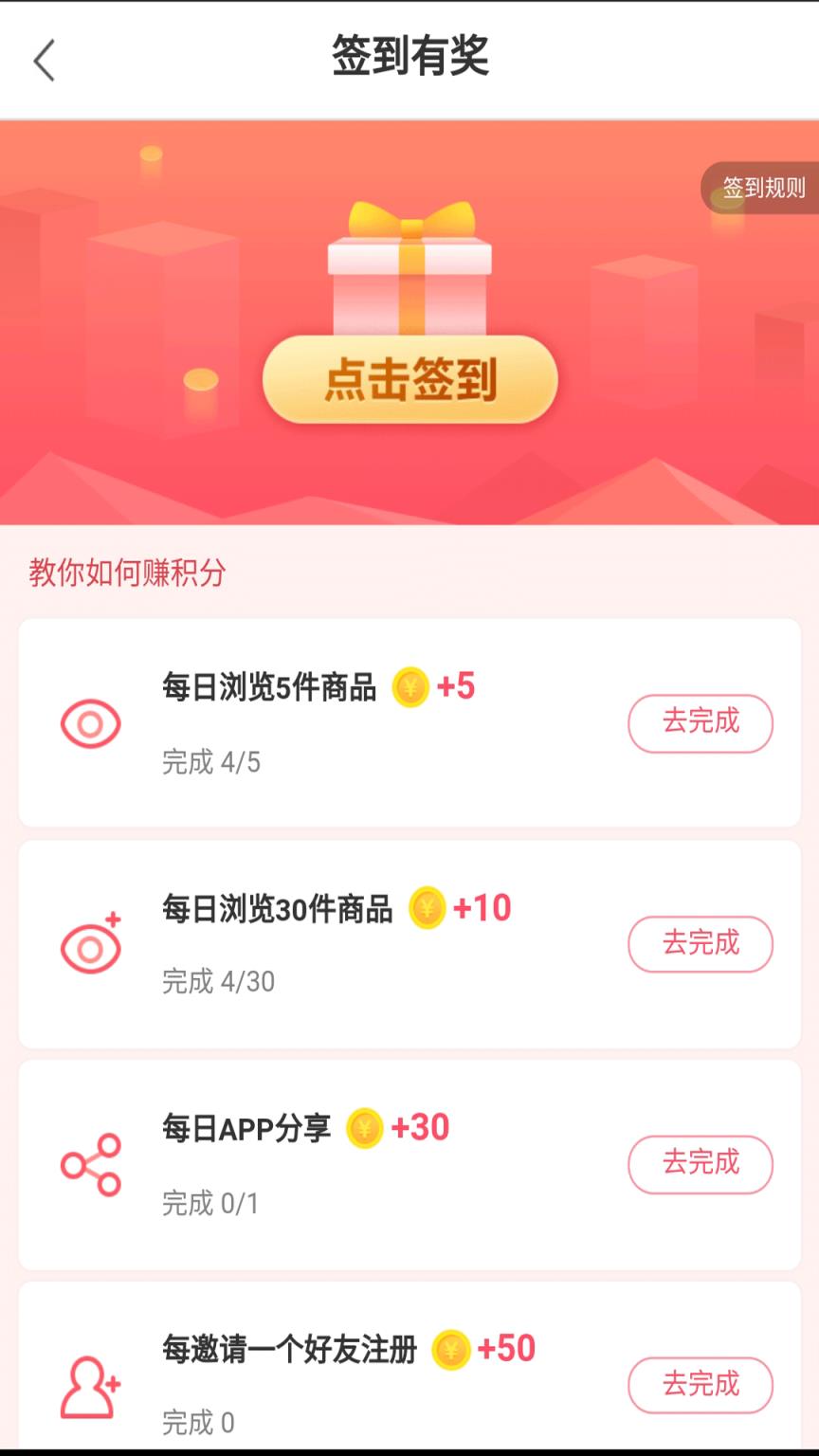The image size is (819, 1456).
Task: Click the add-friend icon beside 每邀请一个好友注册
Action: (x=91, y=1385)
